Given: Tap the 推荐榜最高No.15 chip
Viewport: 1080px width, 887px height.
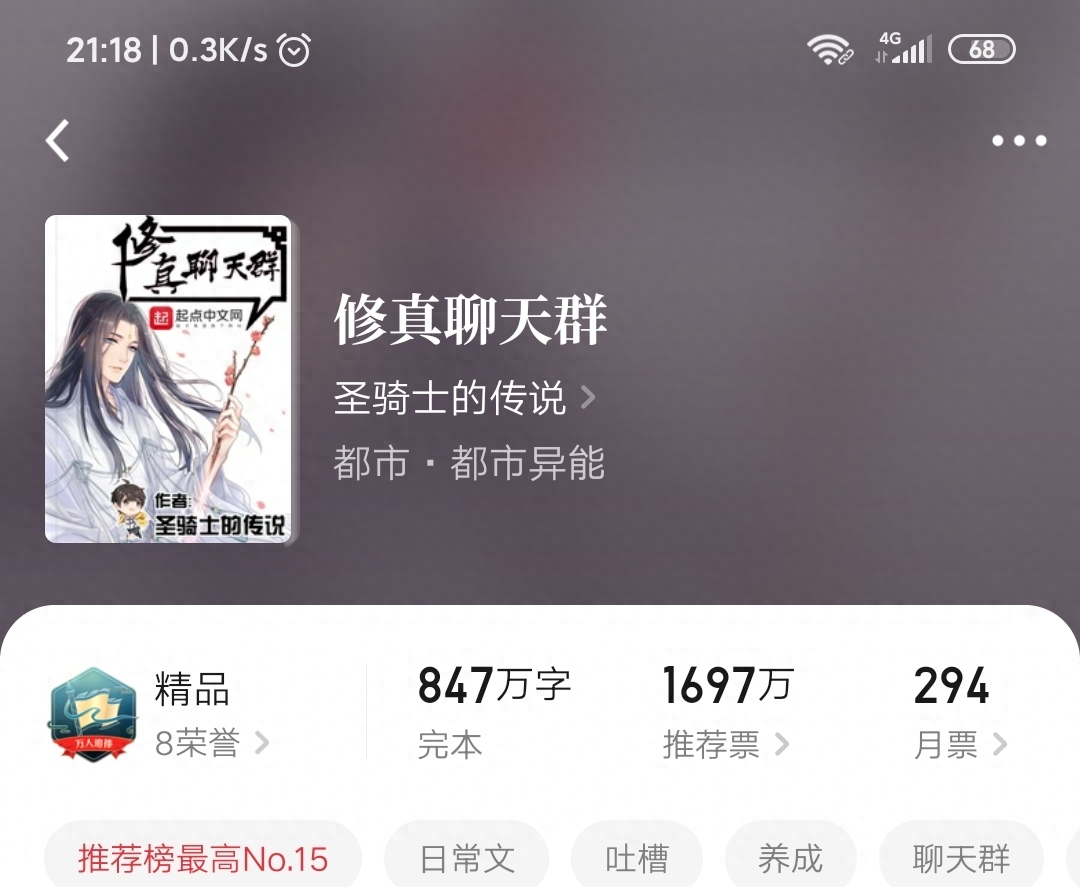Looking at the screenshot, I should (x=203, y=858).
